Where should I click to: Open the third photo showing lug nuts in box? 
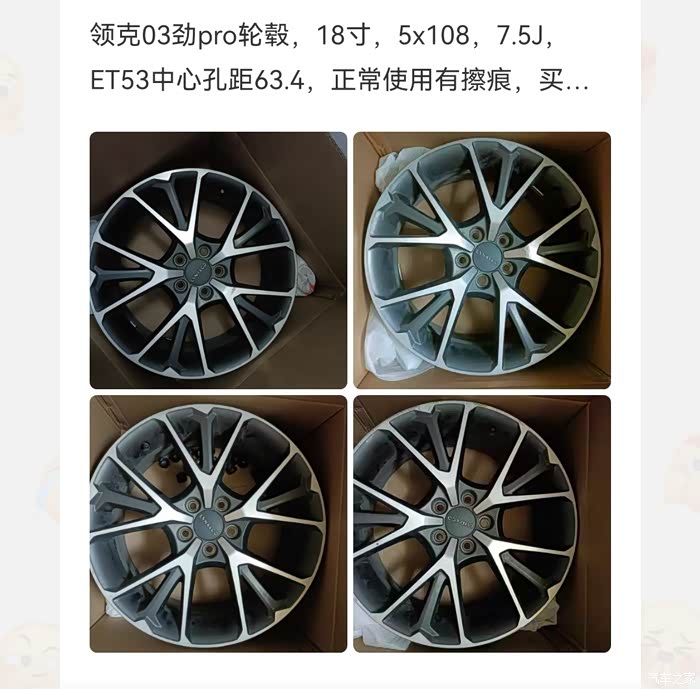click(x=218, y=524)
